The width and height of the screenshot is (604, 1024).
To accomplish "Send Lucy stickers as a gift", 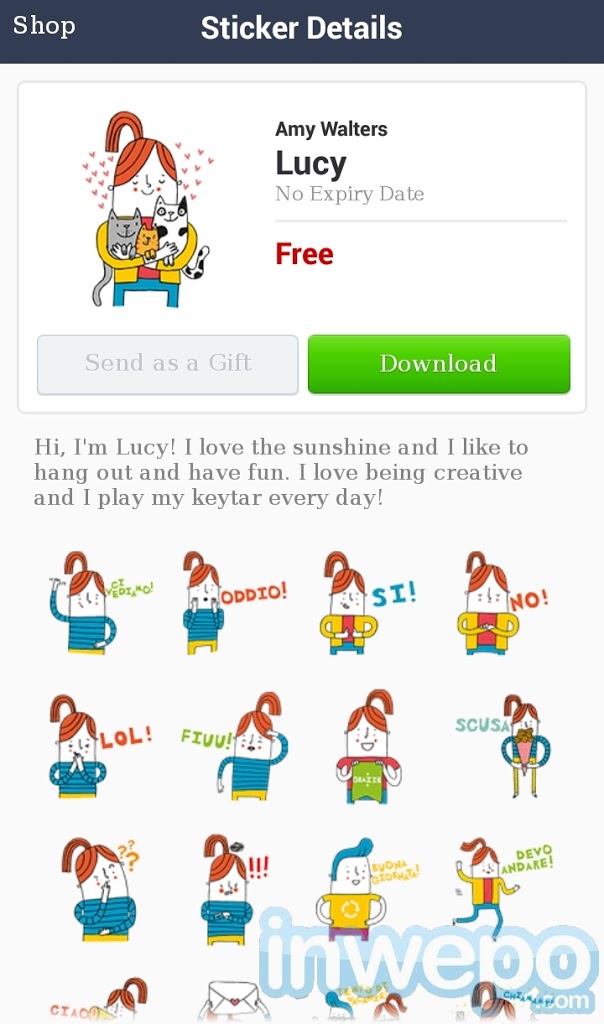I will click(168, 364).
